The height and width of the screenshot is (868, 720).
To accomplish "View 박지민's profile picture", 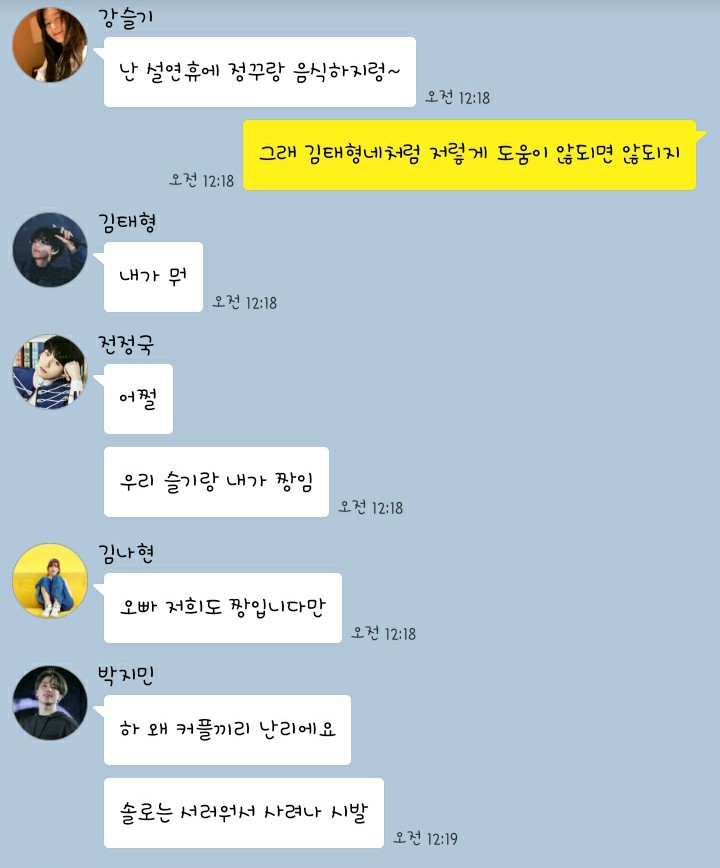I will point(49,703).
